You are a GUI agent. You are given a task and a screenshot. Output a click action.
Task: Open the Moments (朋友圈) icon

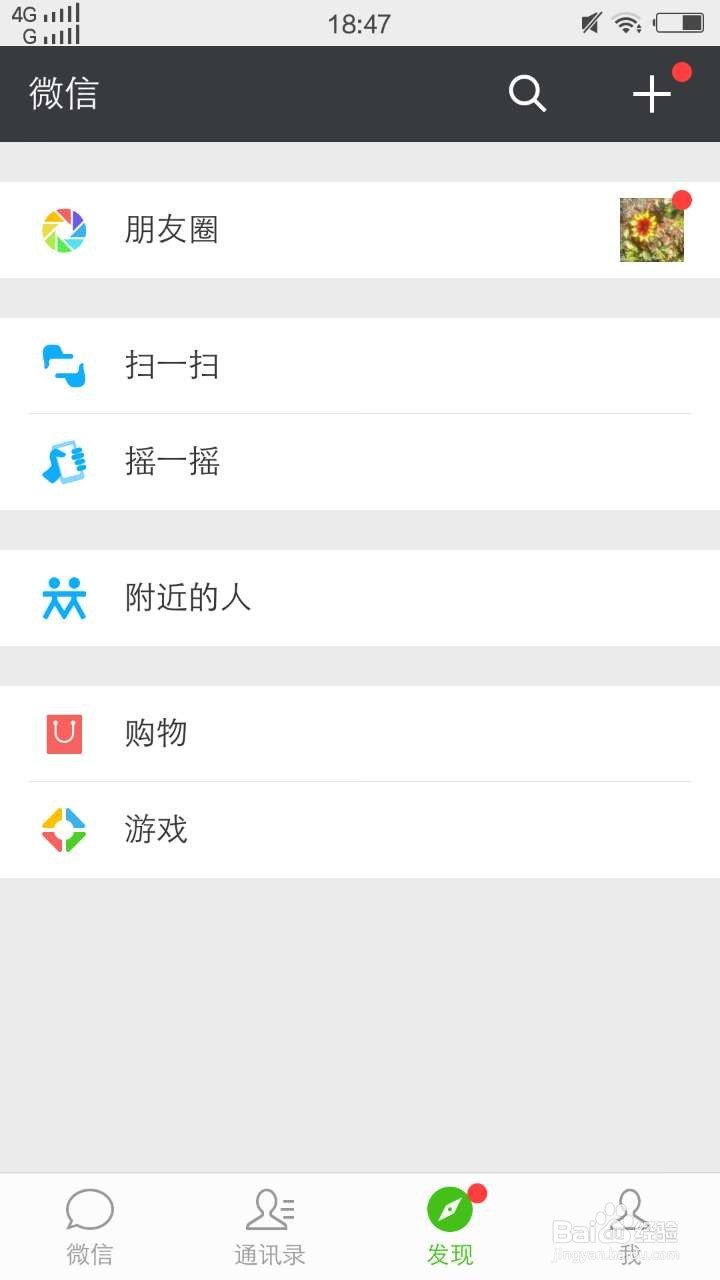click(x=63, y=229)
